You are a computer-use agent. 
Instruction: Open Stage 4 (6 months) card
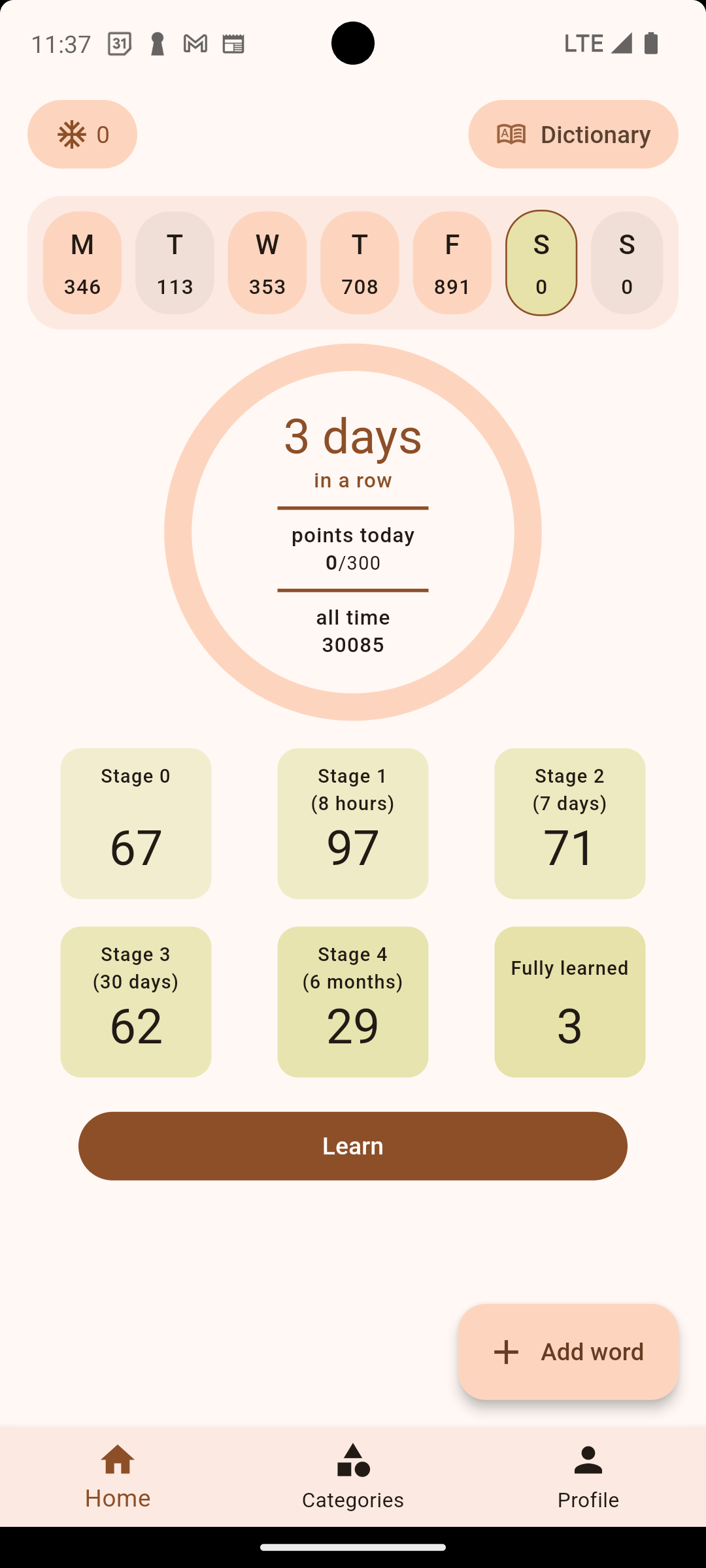(353, 1002)
